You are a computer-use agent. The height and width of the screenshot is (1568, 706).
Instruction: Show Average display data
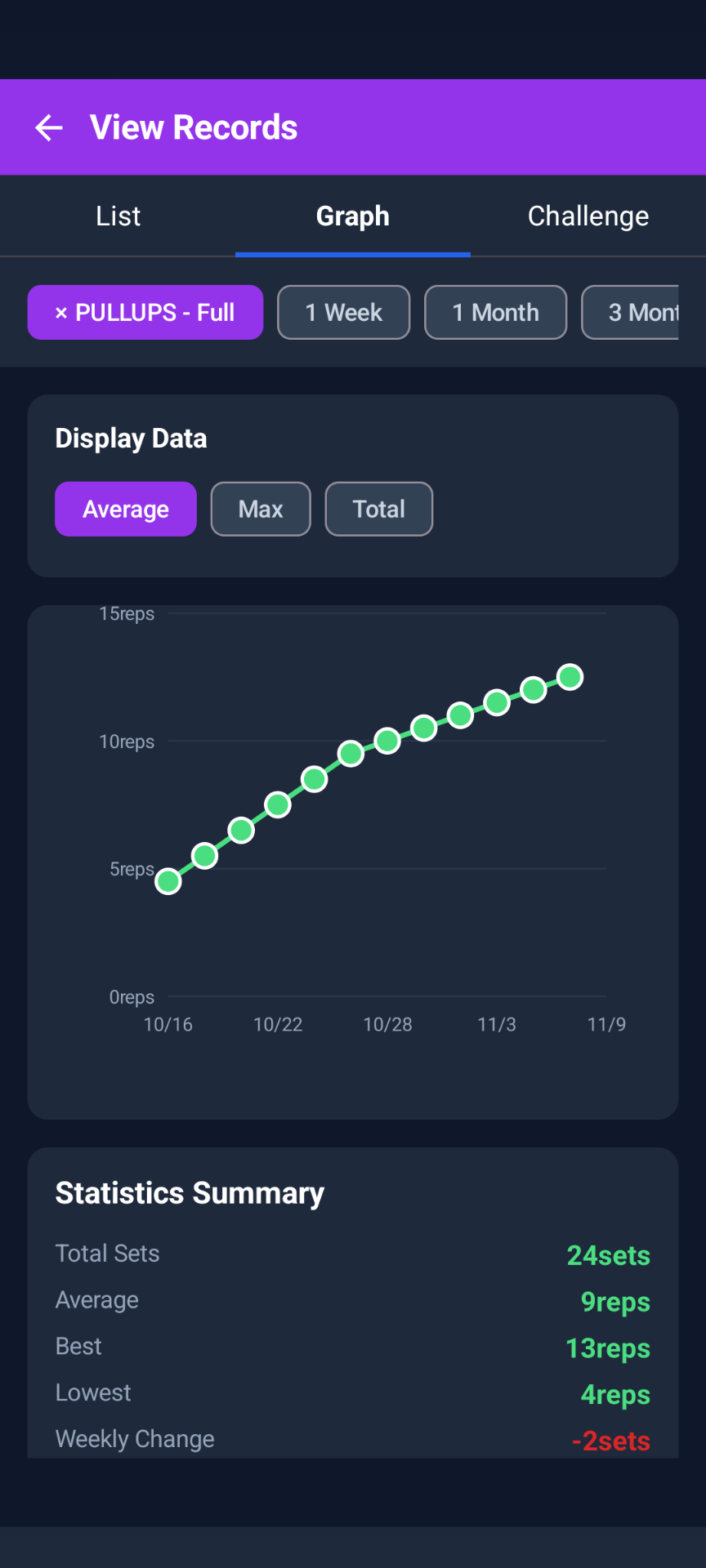pyautogui.click(x=126, y=510)
